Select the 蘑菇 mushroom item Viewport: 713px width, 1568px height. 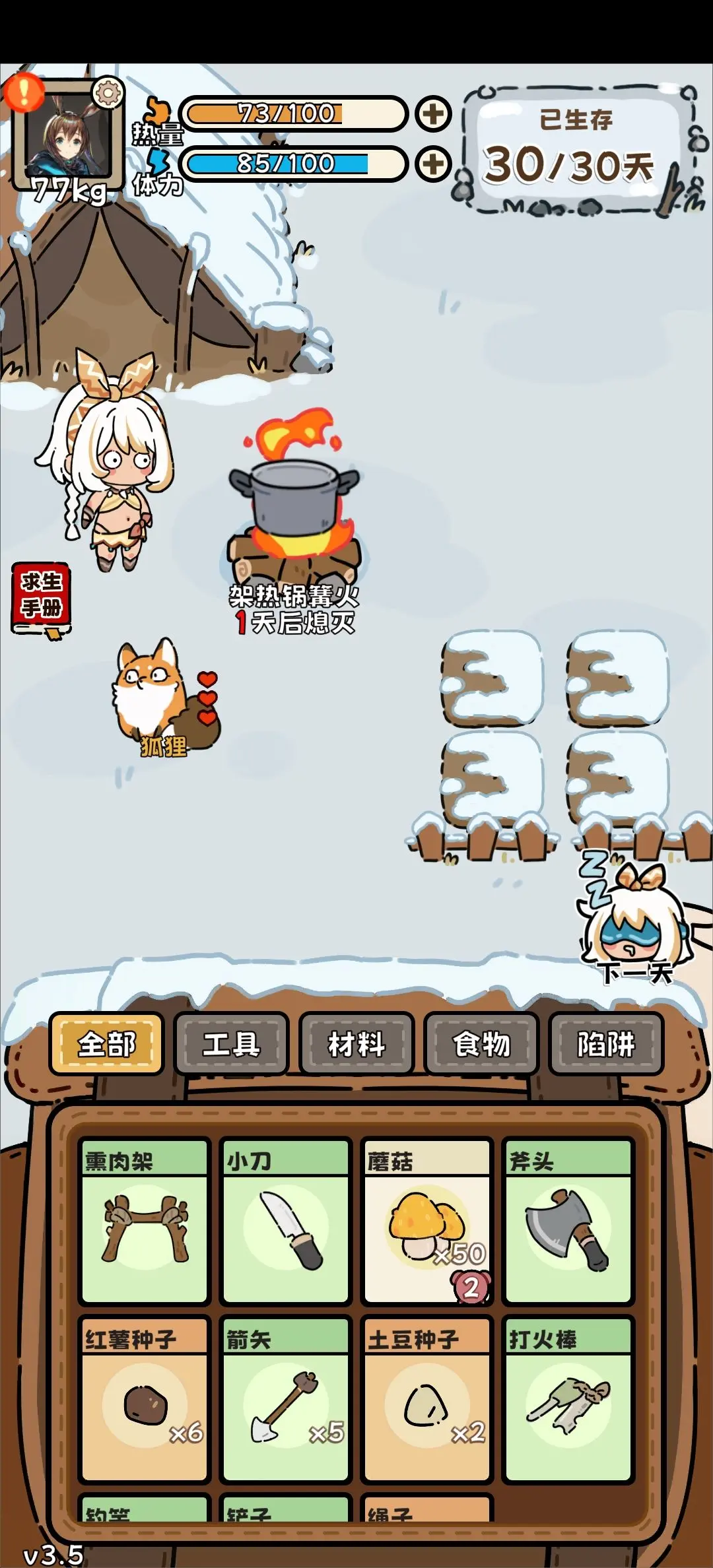[427, 1221]
